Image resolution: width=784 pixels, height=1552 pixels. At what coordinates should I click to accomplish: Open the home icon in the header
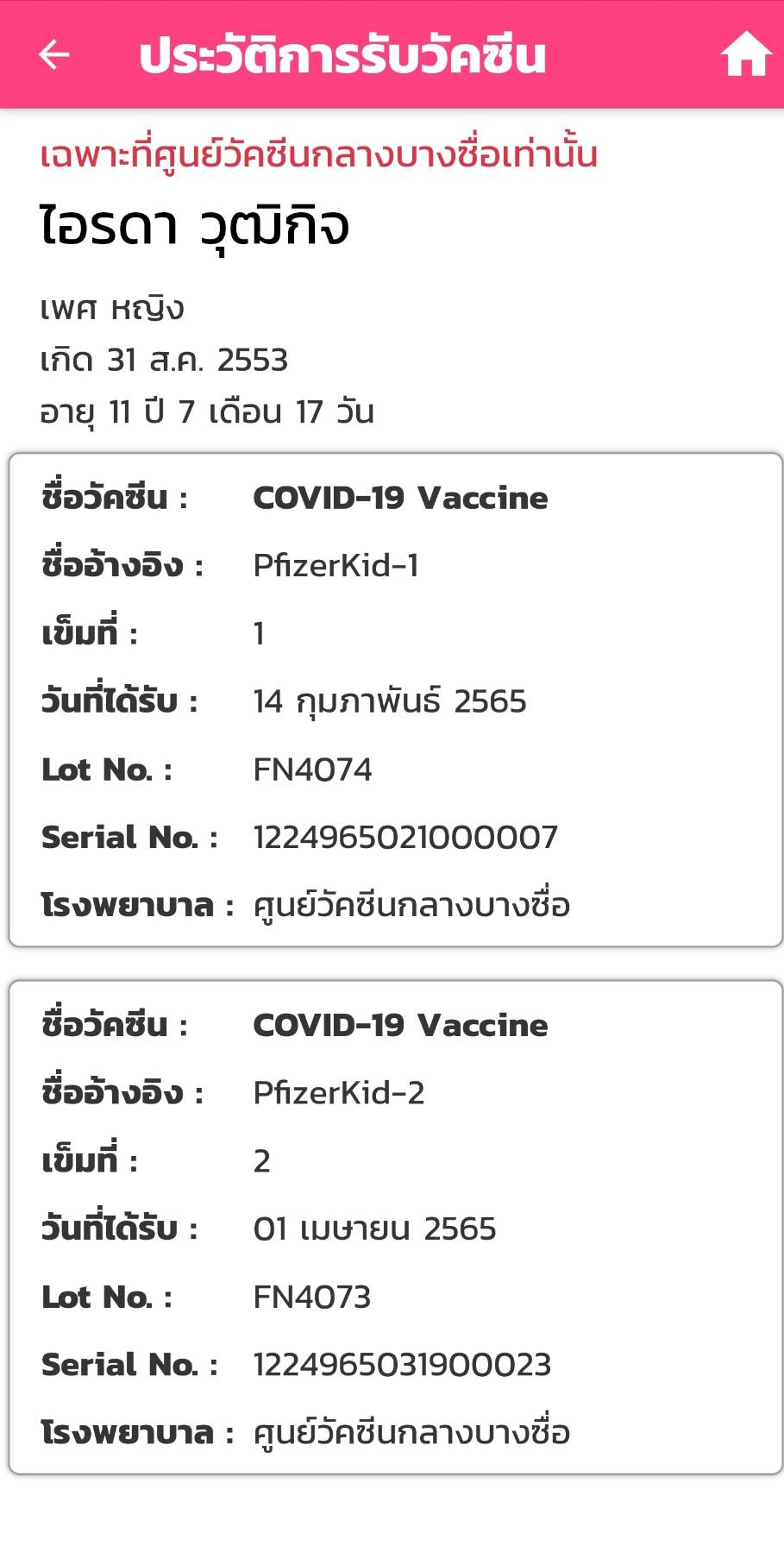point(746,53)
